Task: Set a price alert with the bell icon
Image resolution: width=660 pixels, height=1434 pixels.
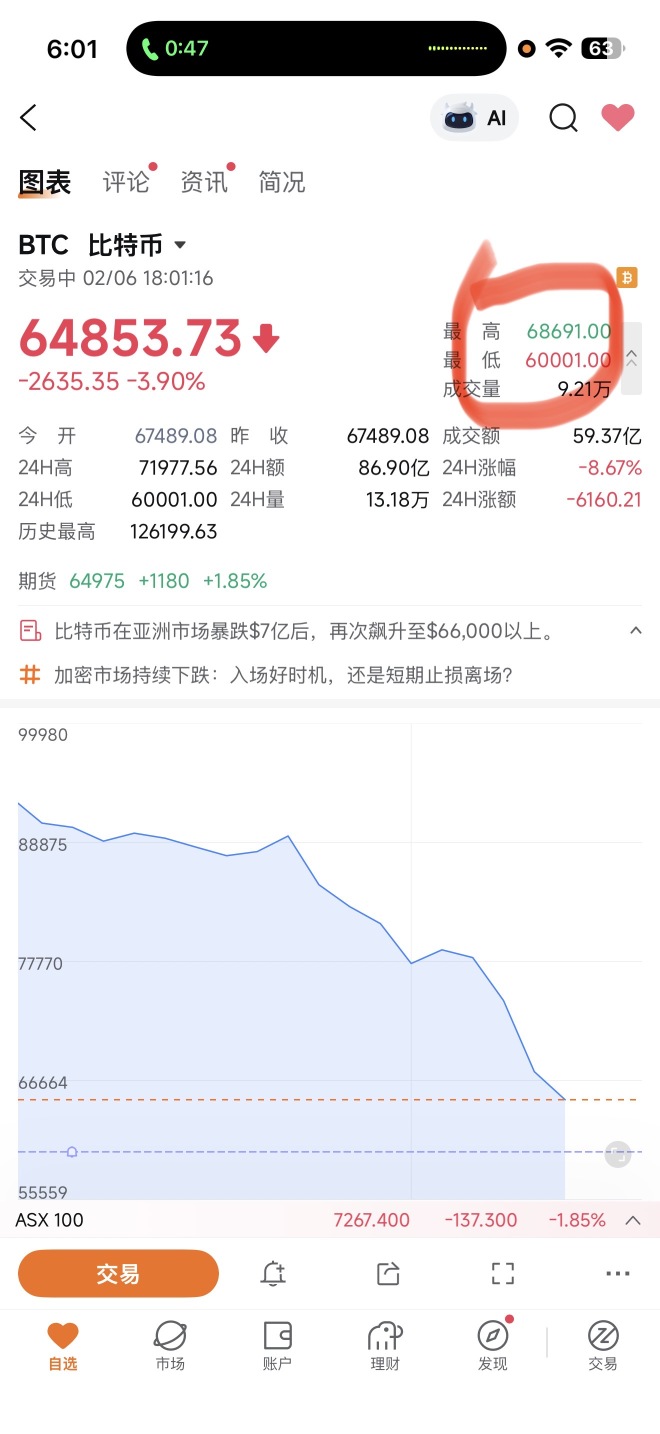Action: pyautogui.click(x=273, y=1274)
